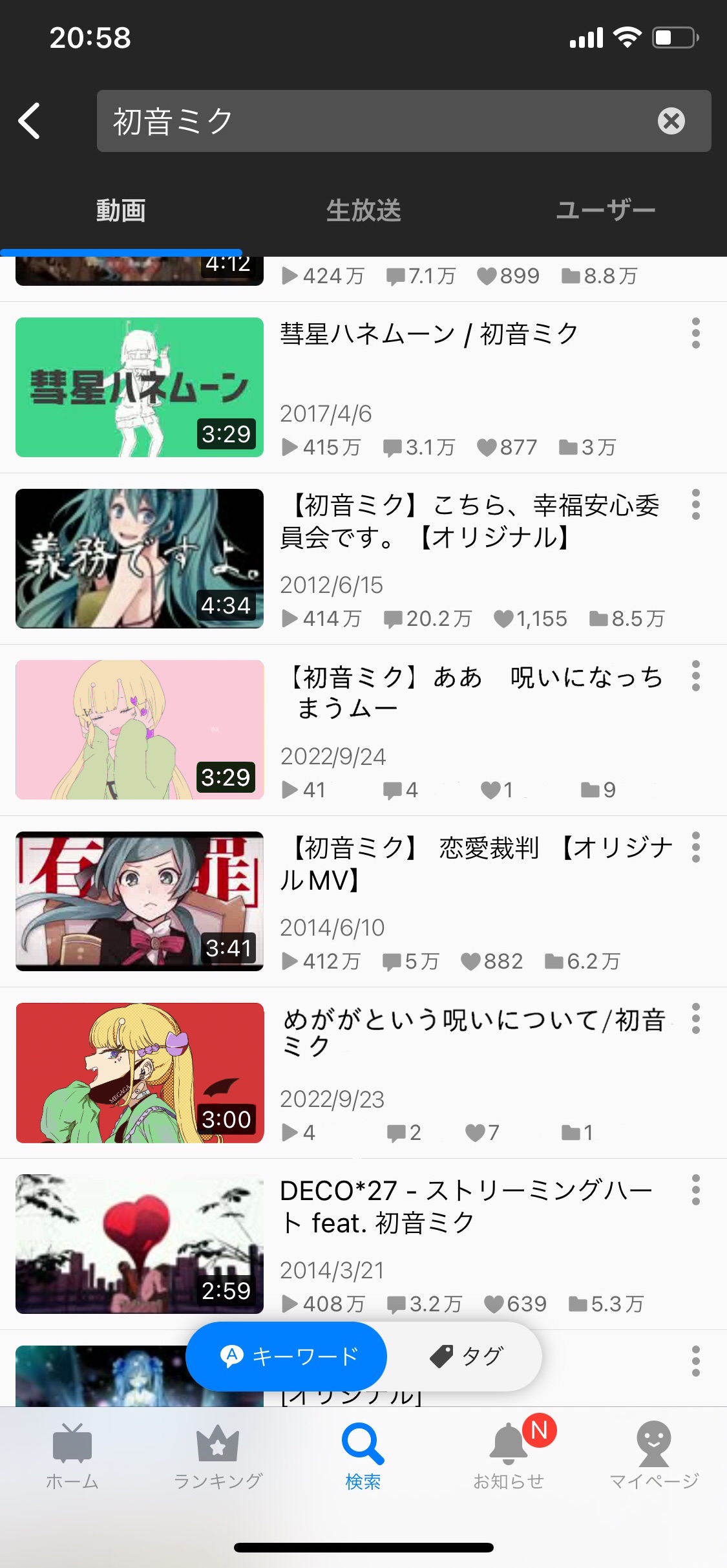727x1568 pixels.
Task: Open more options for 幸福安心委員会 video
Action: (695, 505)
